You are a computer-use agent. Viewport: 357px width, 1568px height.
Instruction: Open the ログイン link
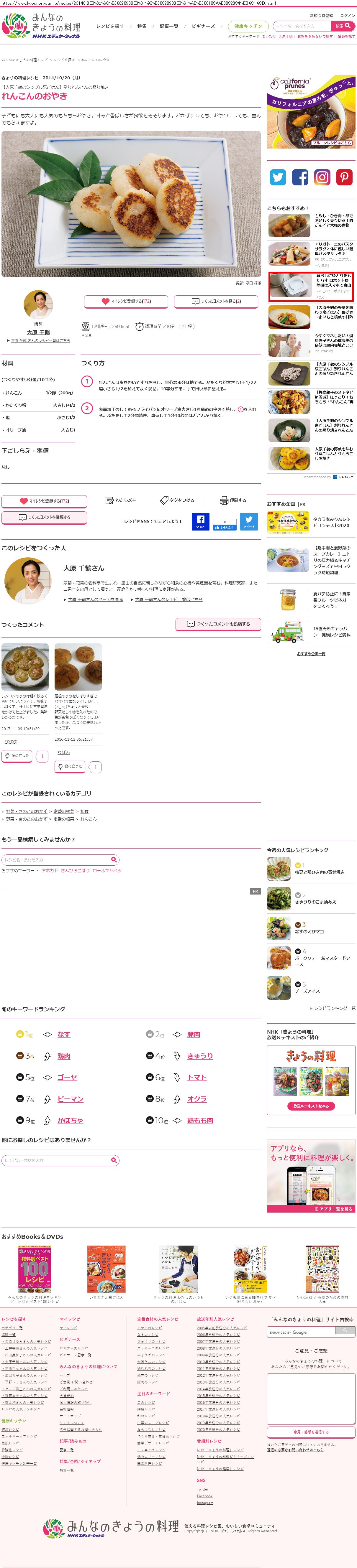coord(347,16)
